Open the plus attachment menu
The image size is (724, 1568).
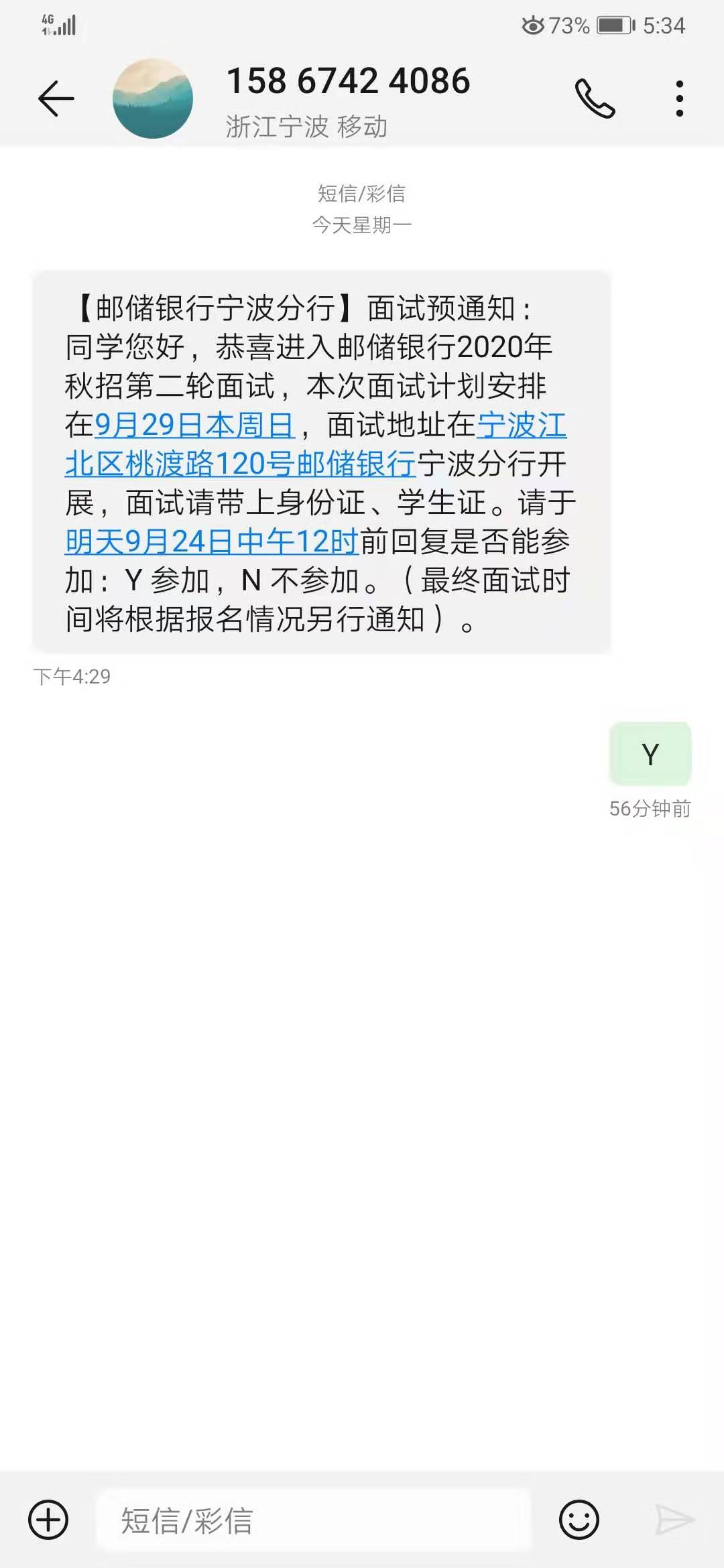[48, 1520]
